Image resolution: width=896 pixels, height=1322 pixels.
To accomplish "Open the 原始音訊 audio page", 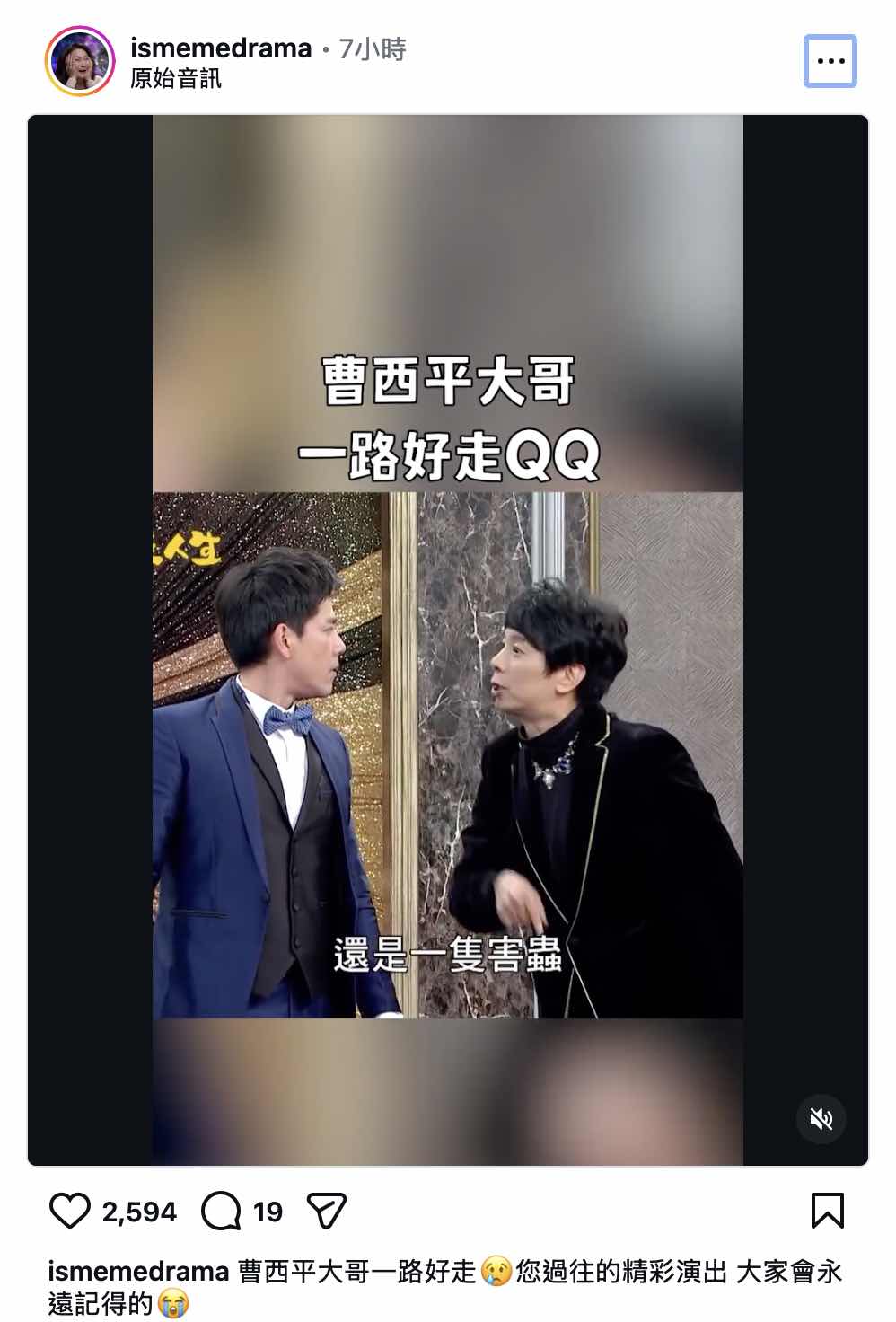I will pyautogui.click(x=176, y=79).
